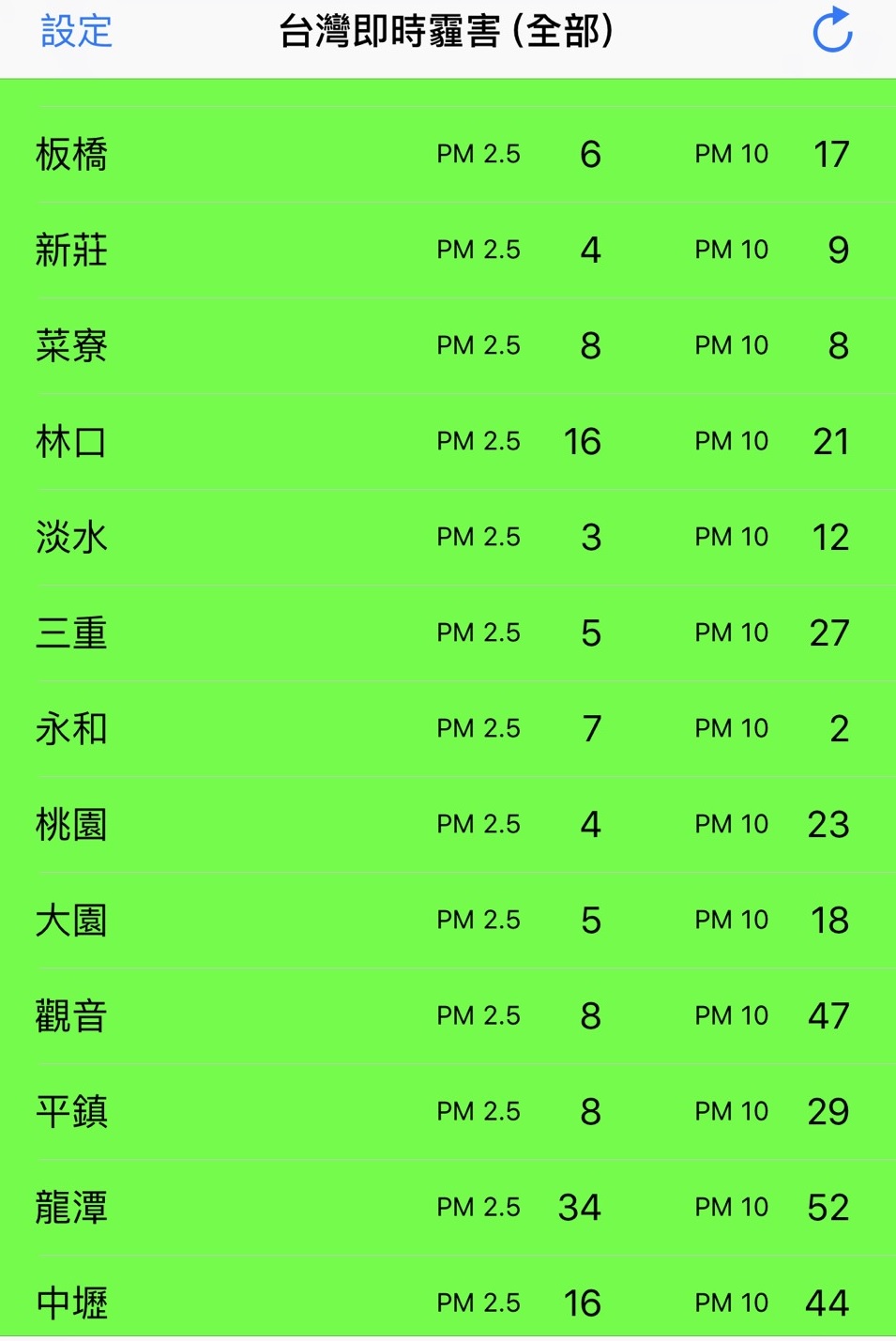The image size is (896, 1341).
Task: Open the 觀音 station row
Action: click(x=448, y=1015)
